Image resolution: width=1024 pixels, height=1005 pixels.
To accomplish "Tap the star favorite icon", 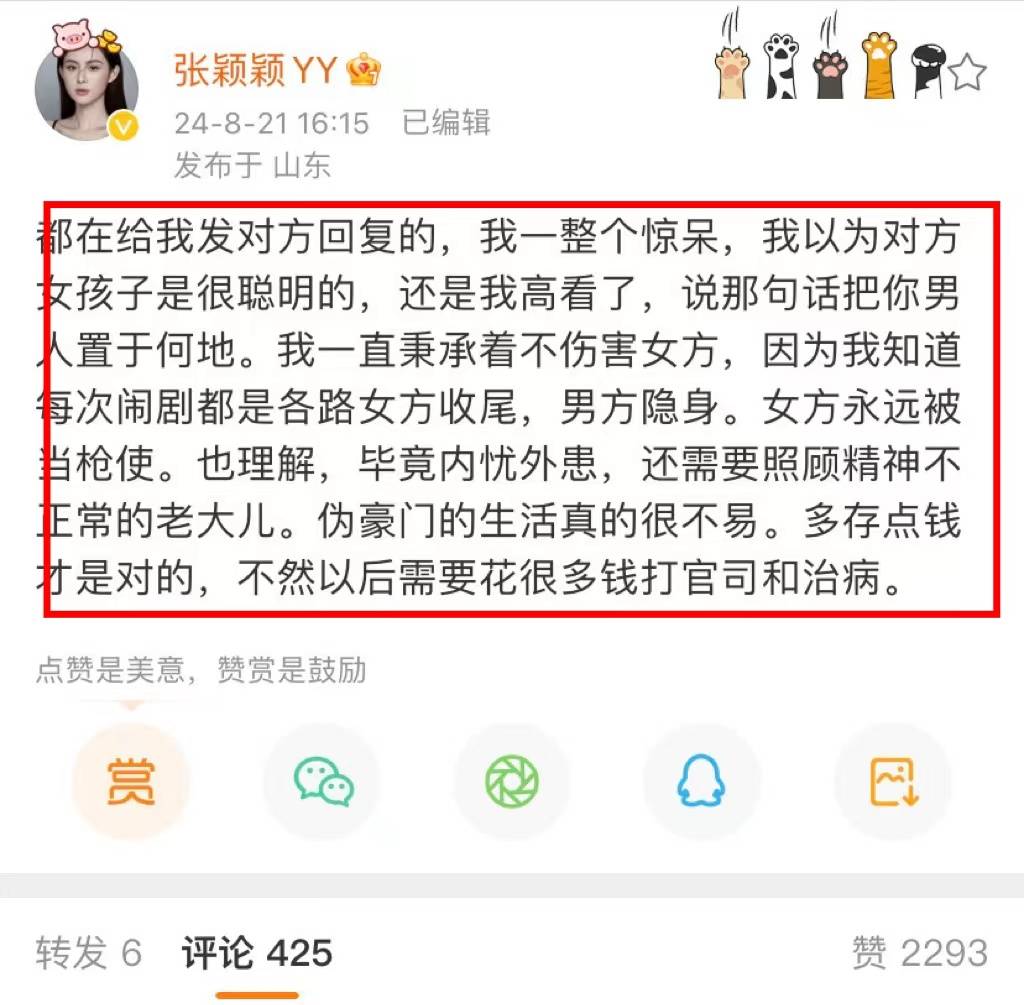I will (967, 73).
